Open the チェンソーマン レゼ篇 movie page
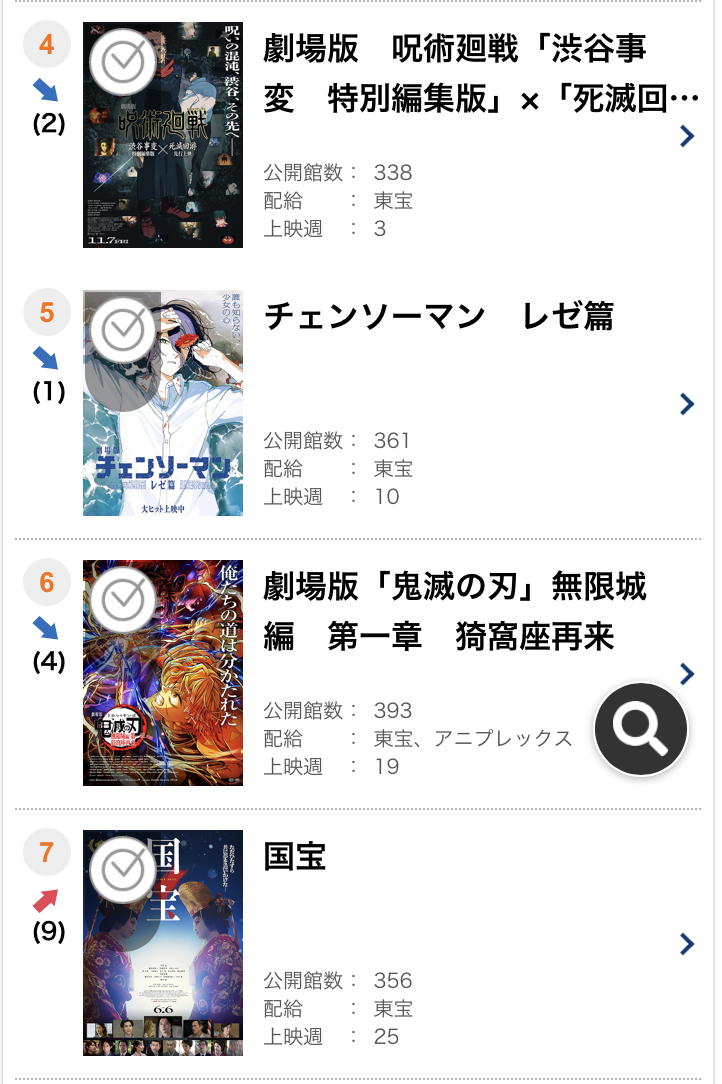This screenshot has width=722, height=1084. [687, 404]
